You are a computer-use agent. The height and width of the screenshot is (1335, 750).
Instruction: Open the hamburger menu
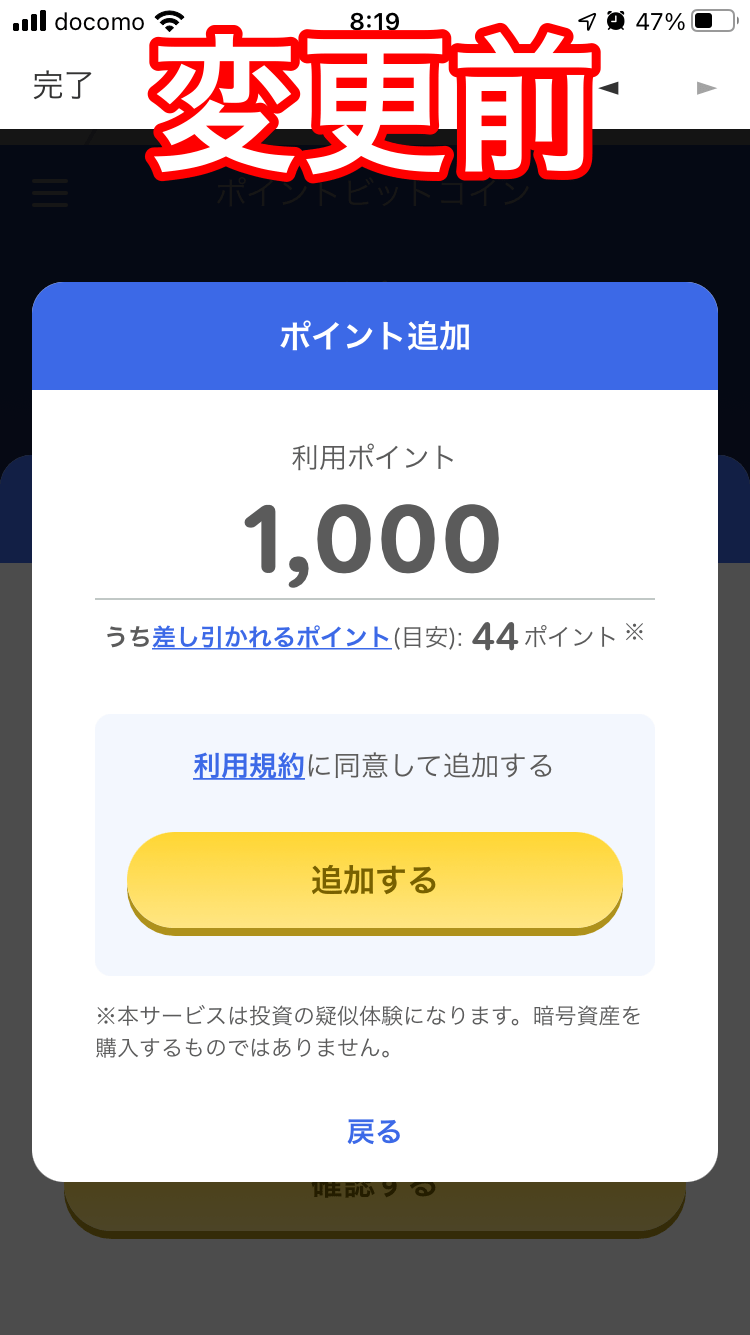50,194
